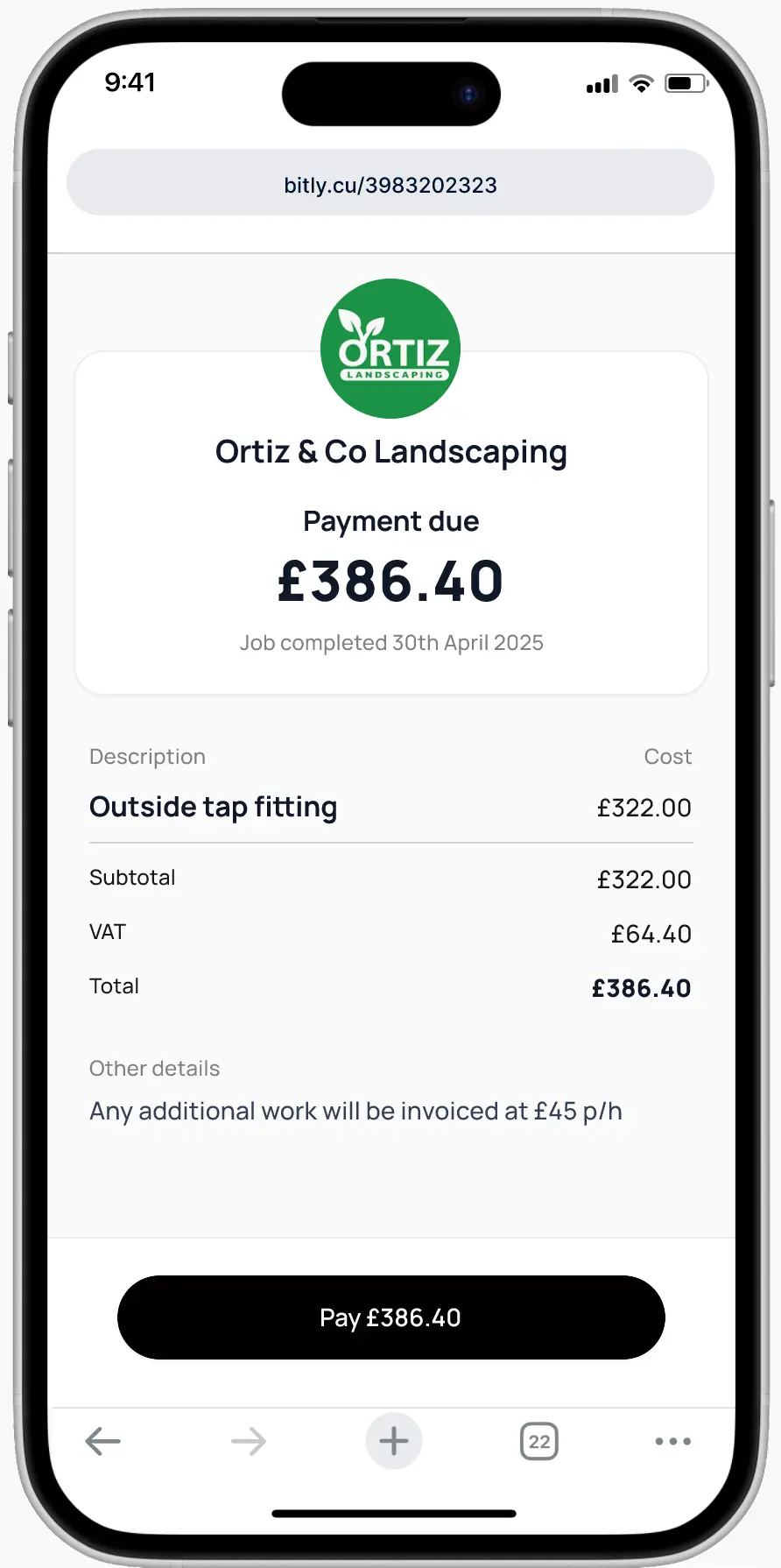Open a new browser tab
The image size is (781, 1568).
394,1441
